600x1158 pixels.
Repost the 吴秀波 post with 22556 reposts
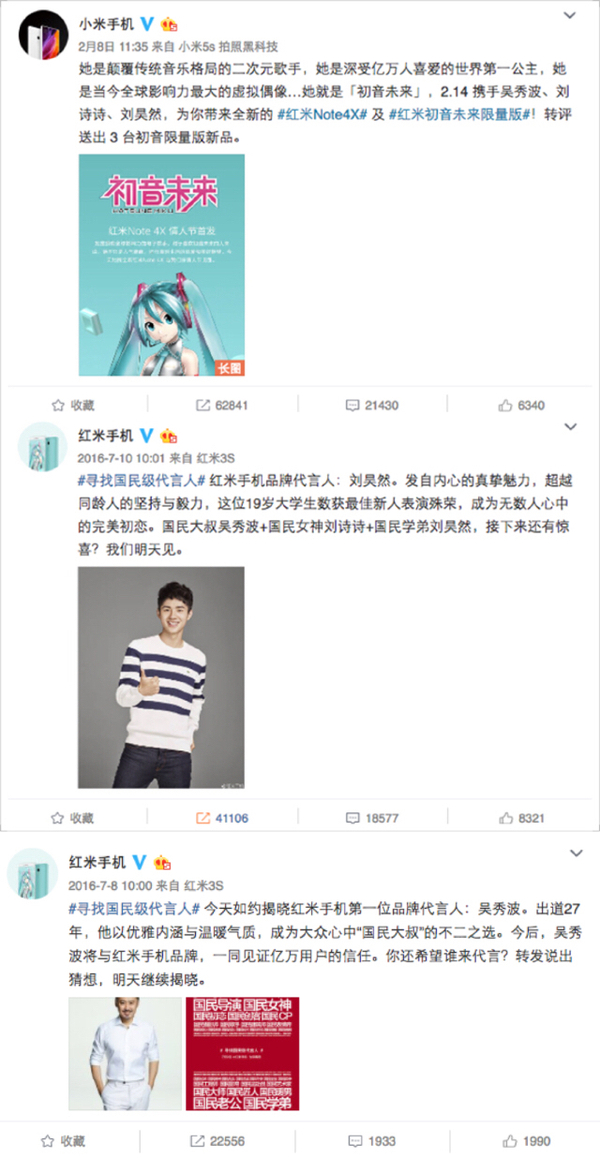pos(222,1140)
